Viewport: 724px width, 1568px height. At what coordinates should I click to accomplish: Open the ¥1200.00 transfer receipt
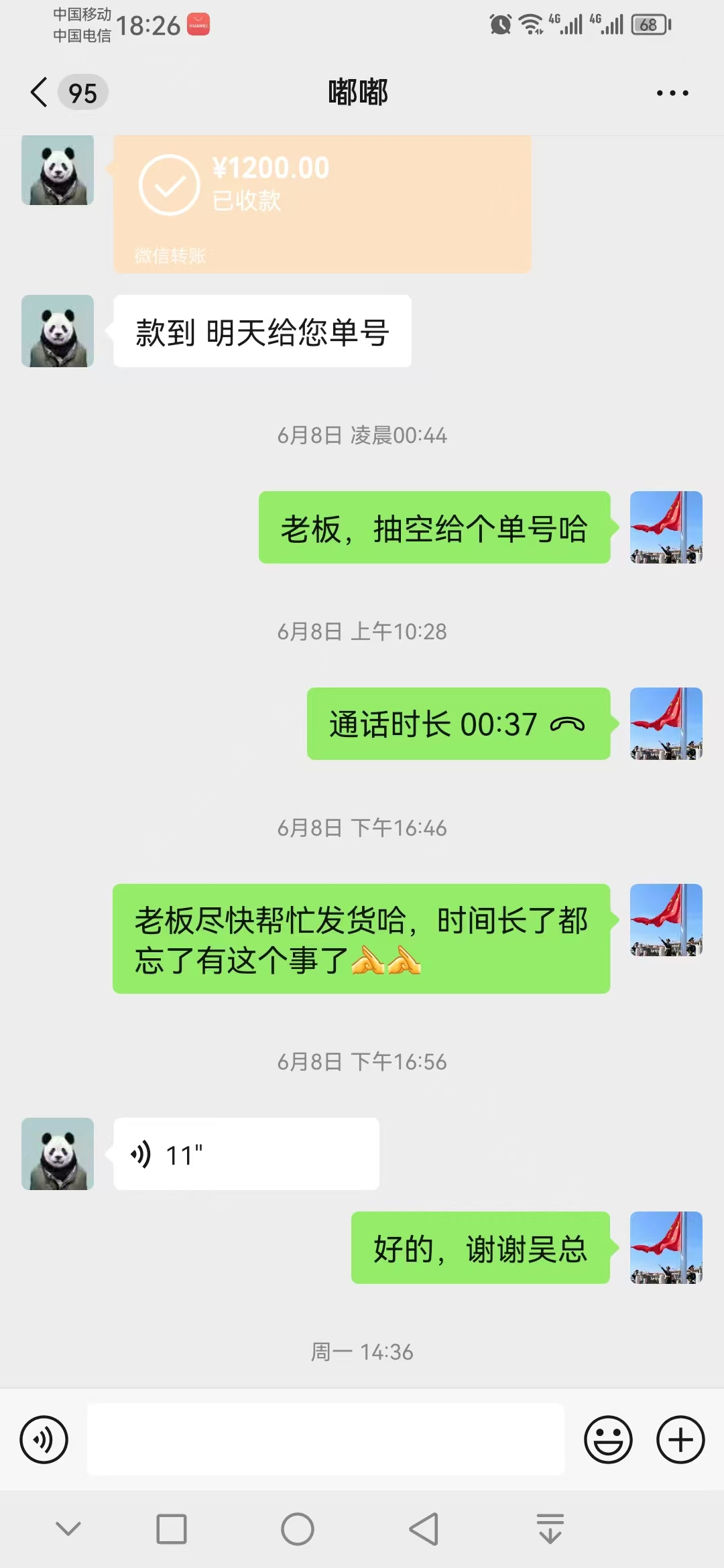[x=322, y=204]
